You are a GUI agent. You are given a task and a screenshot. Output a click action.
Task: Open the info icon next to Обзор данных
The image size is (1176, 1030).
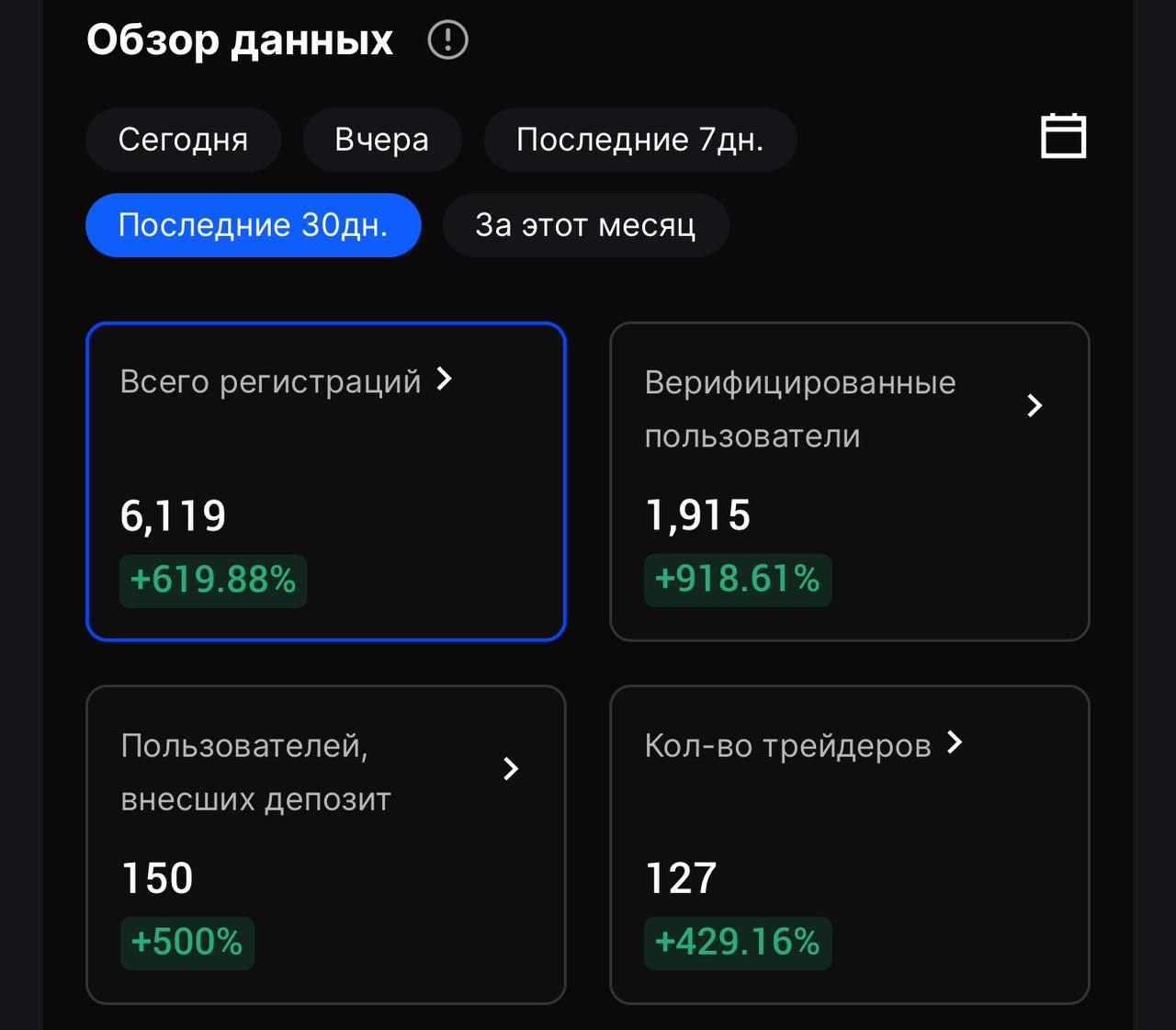click(x=448, y=40)
